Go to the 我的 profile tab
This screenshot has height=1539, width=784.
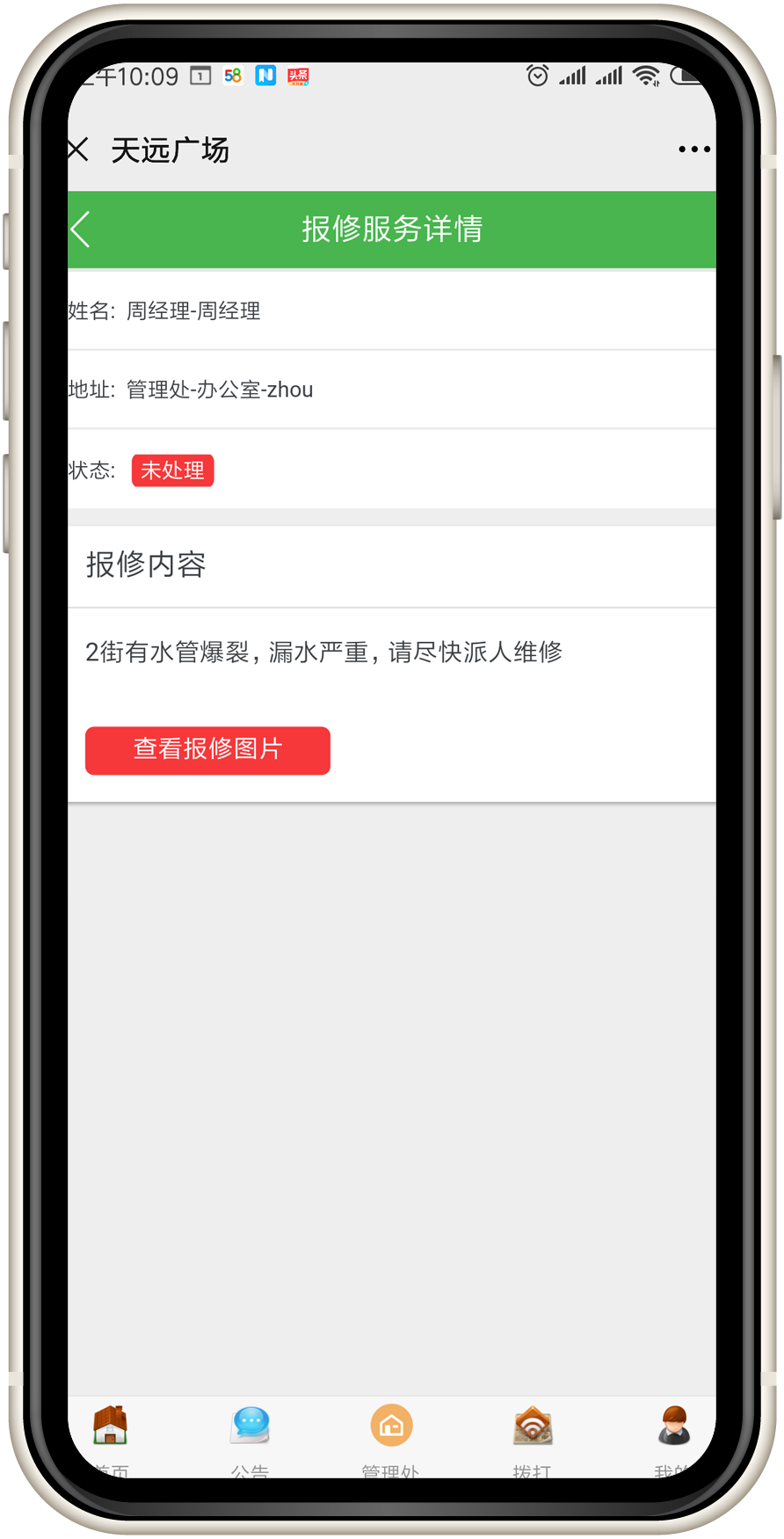point(673,1435)
